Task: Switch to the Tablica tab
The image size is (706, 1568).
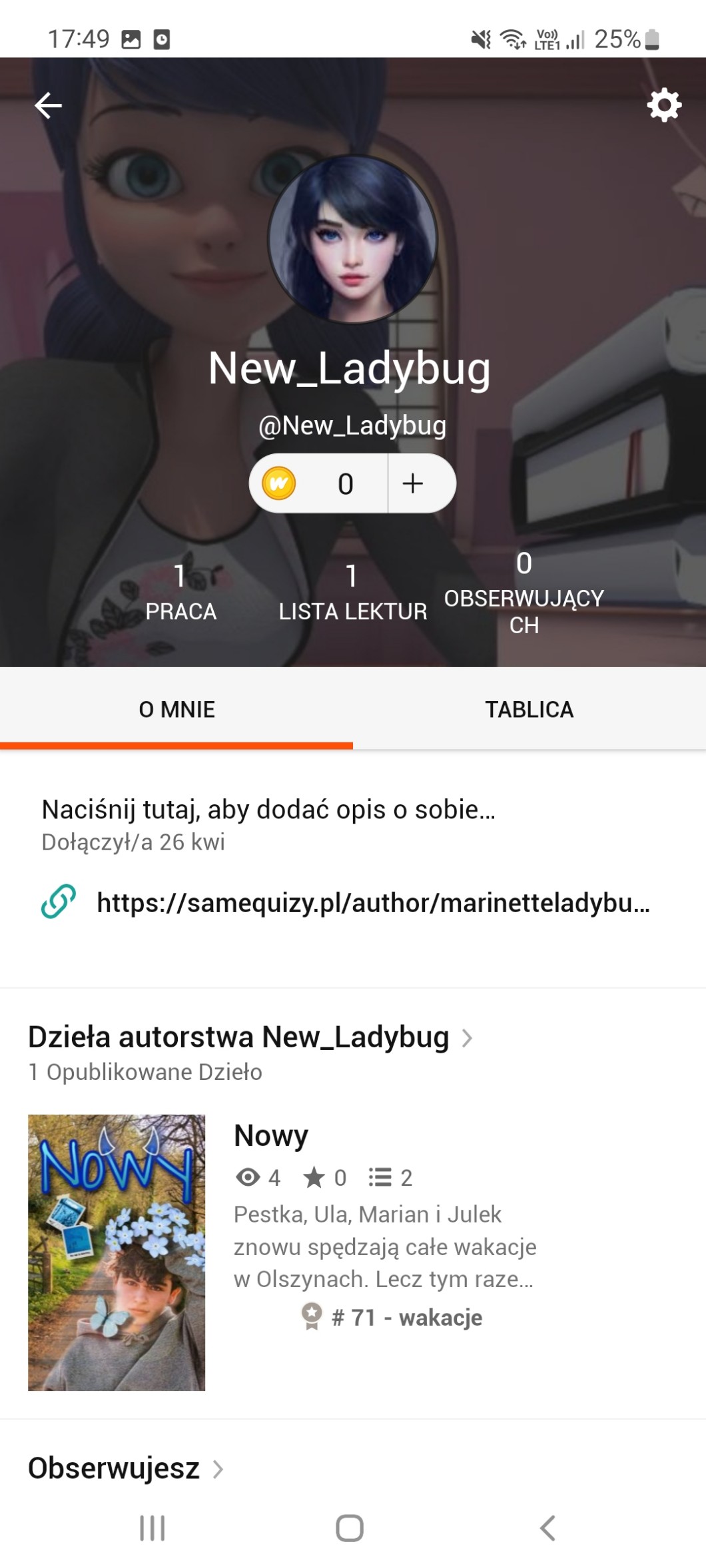Action: 529,709
